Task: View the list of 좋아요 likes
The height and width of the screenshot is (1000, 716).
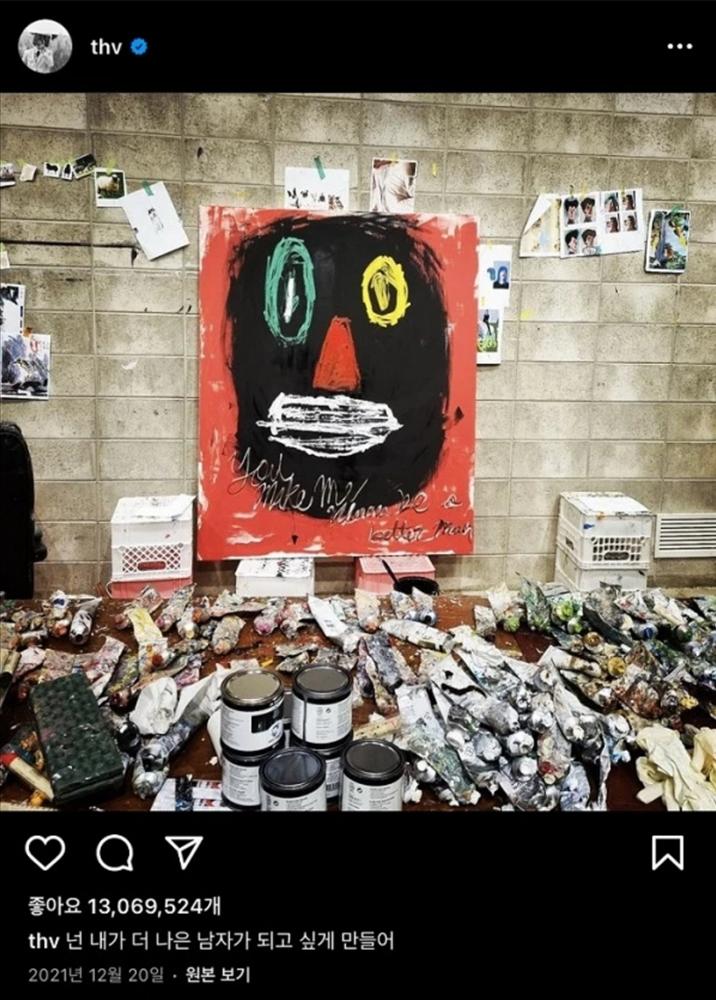Action: (125, 906)
